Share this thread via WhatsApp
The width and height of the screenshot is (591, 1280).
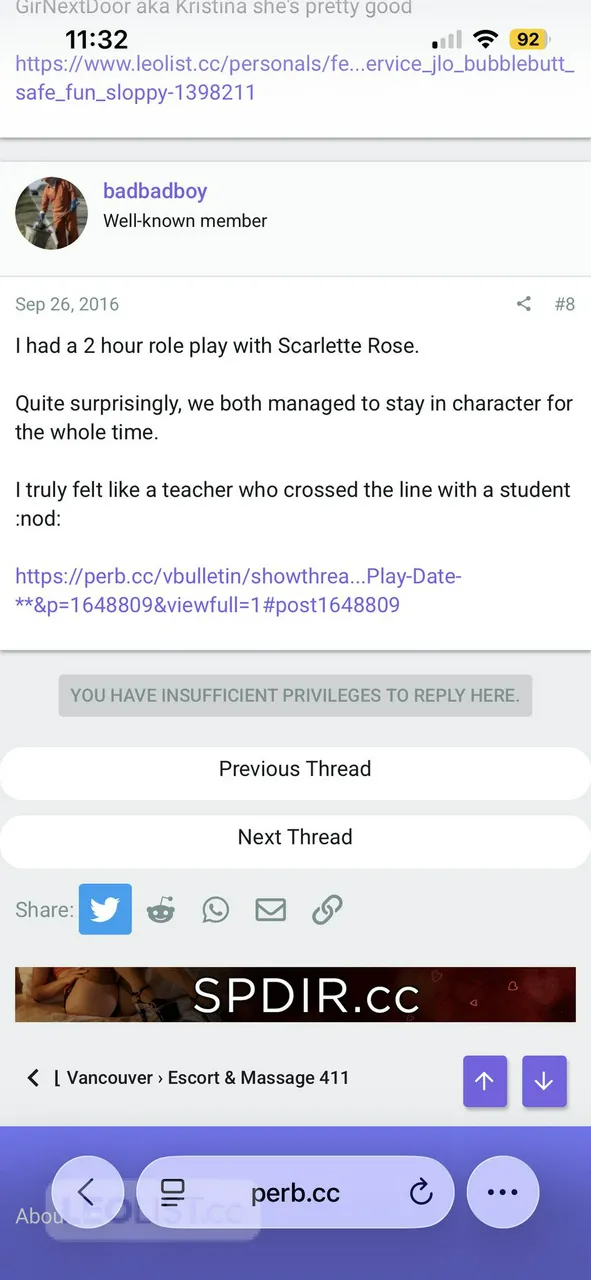215,909
